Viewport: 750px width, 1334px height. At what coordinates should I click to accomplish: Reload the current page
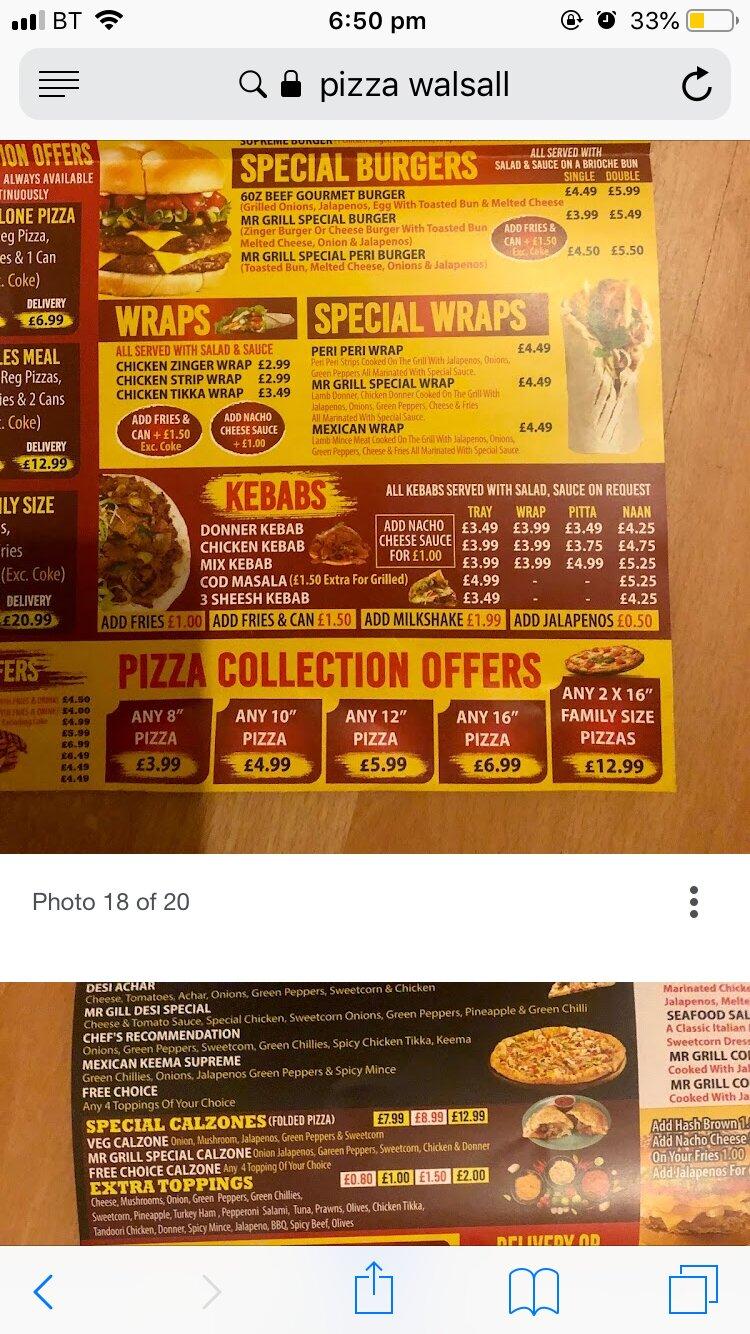click(696, 85)
